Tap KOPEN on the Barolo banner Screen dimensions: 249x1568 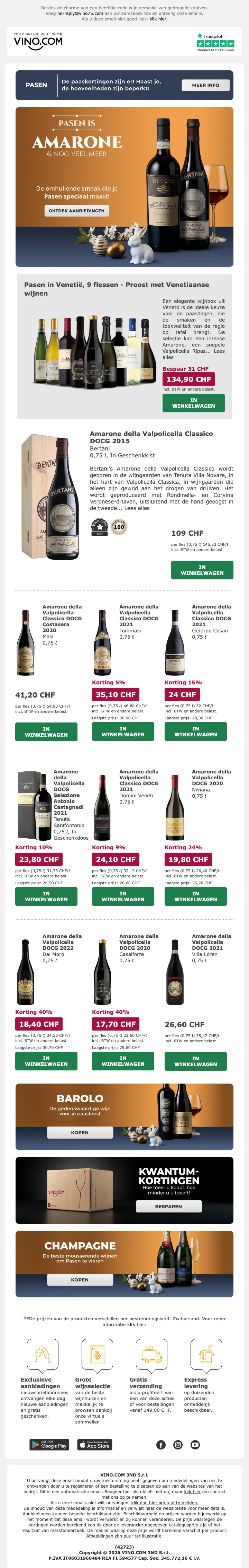coord(80,1133)
